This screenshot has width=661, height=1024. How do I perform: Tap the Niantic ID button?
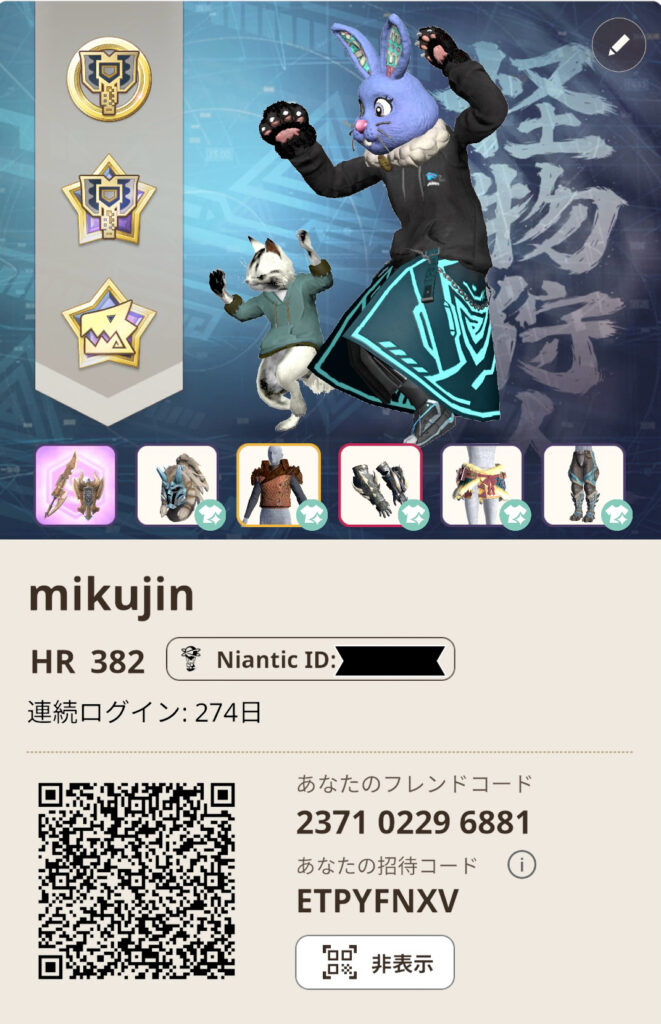point(310,659)
